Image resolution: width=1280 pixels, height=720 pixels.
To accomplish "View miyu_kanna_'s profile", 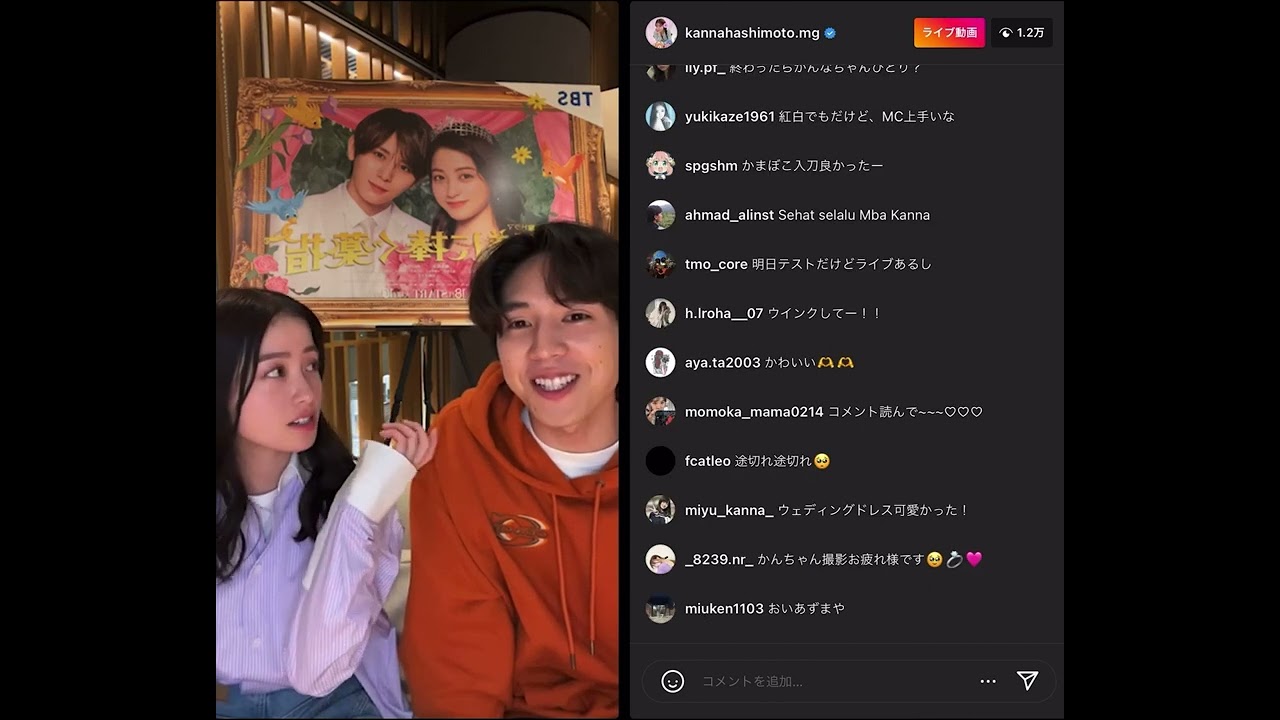I will (729, 510).
